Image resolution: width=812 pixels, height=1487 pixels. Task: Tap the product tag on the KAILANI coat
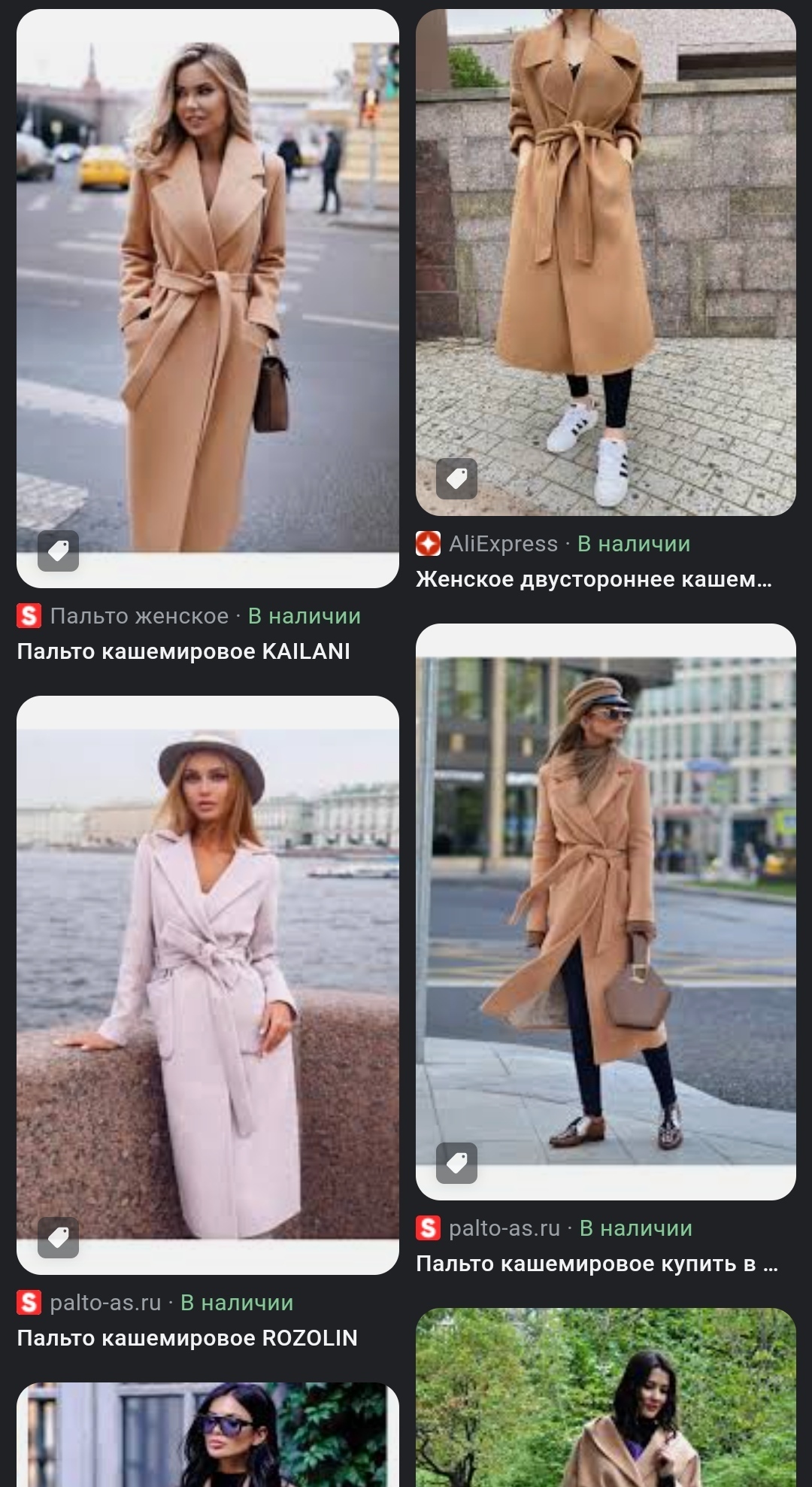click(59, 551)
